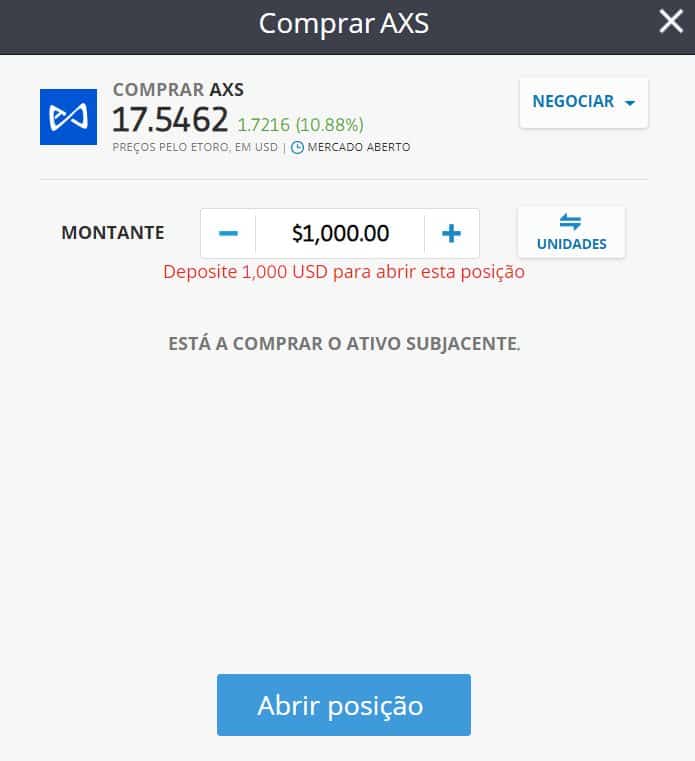Open the Negociar dropdown
The width and height of the screenshot is (695, 761).
584,103
